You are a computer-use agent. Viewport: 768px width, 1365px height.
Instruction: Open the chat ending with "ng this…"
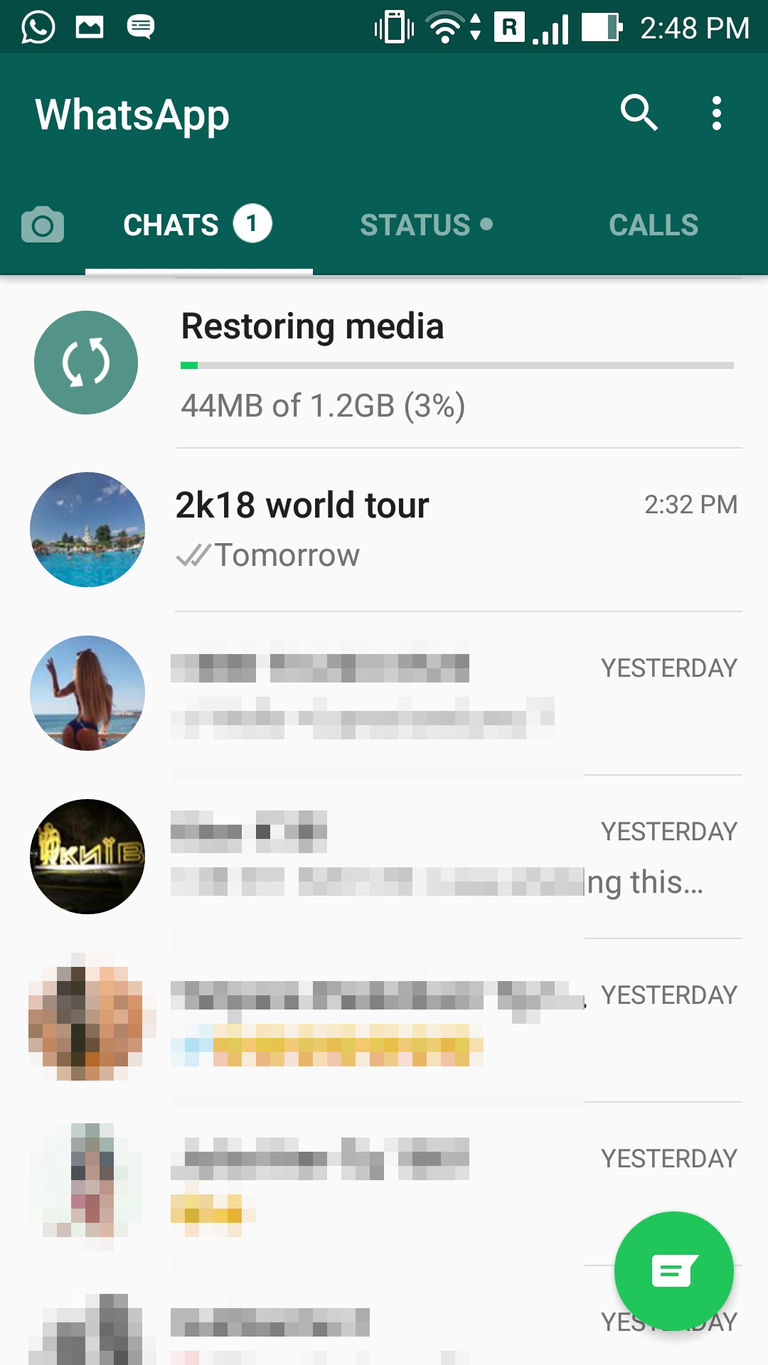click(x=440, y=857)
